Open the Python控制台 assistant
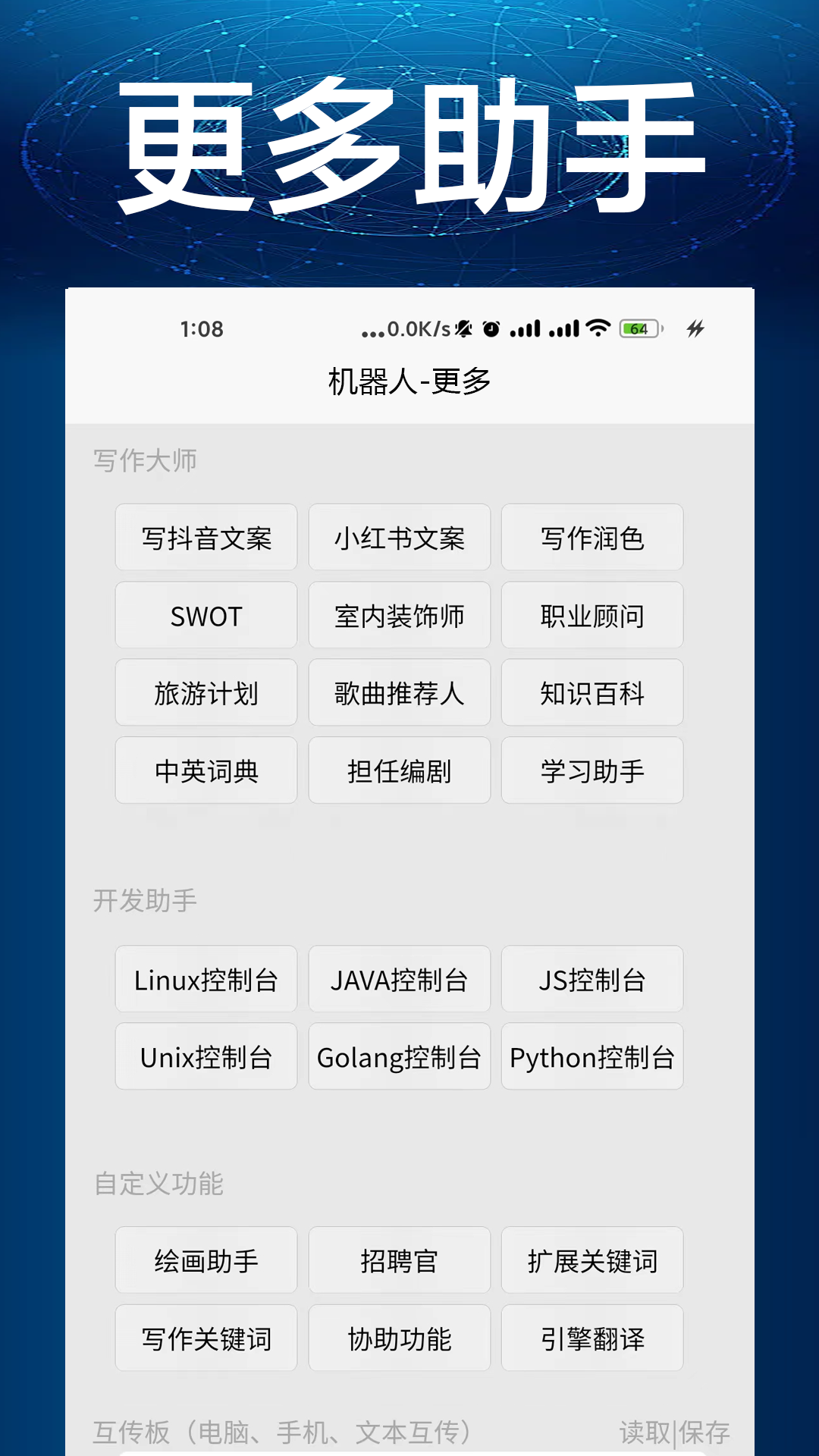This screenshot has width=819, height=1456. coord(592,1056)
